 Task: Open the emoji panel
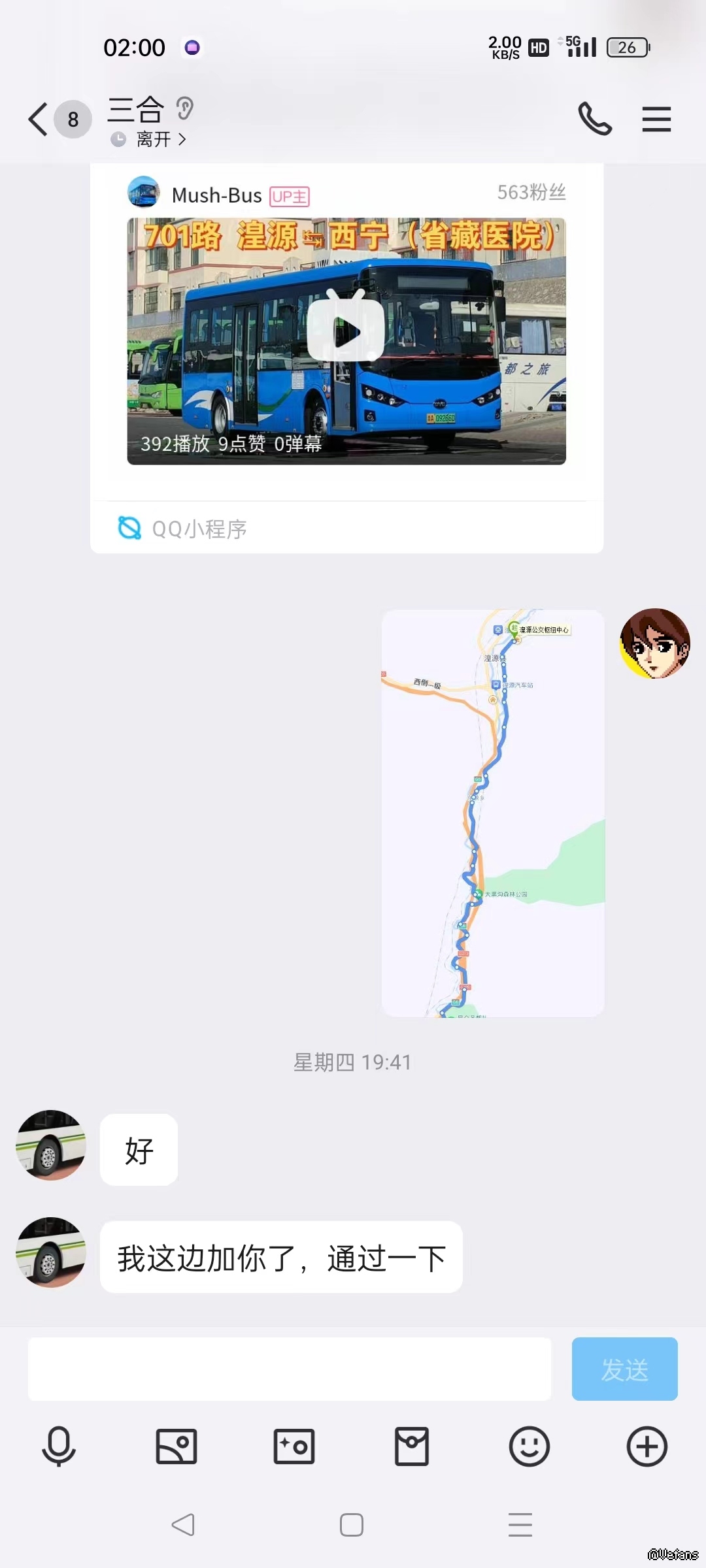[529, 1446]
